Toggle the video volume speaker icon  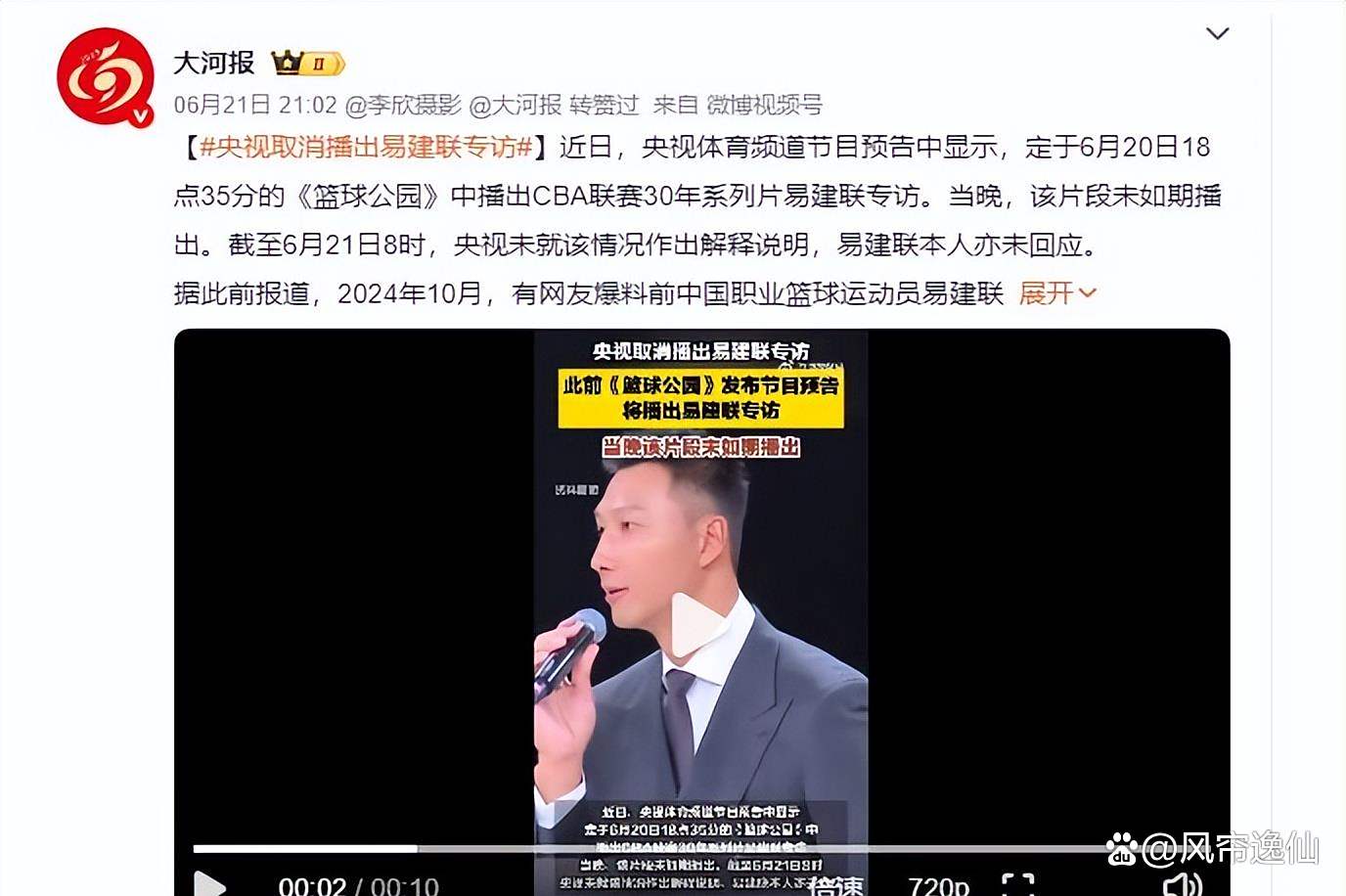(x=1183, y=884)
